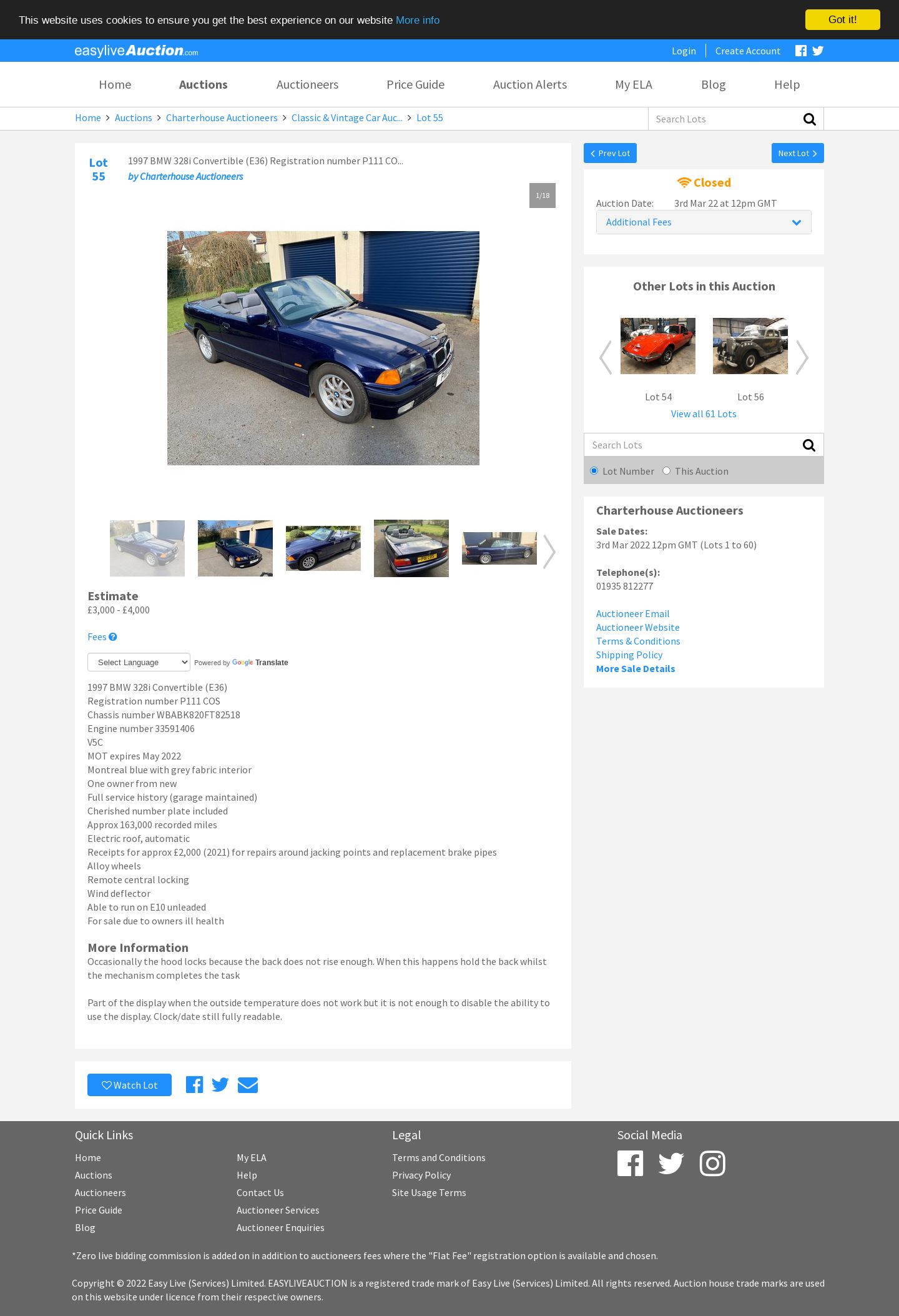Open the Login link

(684, 51)
